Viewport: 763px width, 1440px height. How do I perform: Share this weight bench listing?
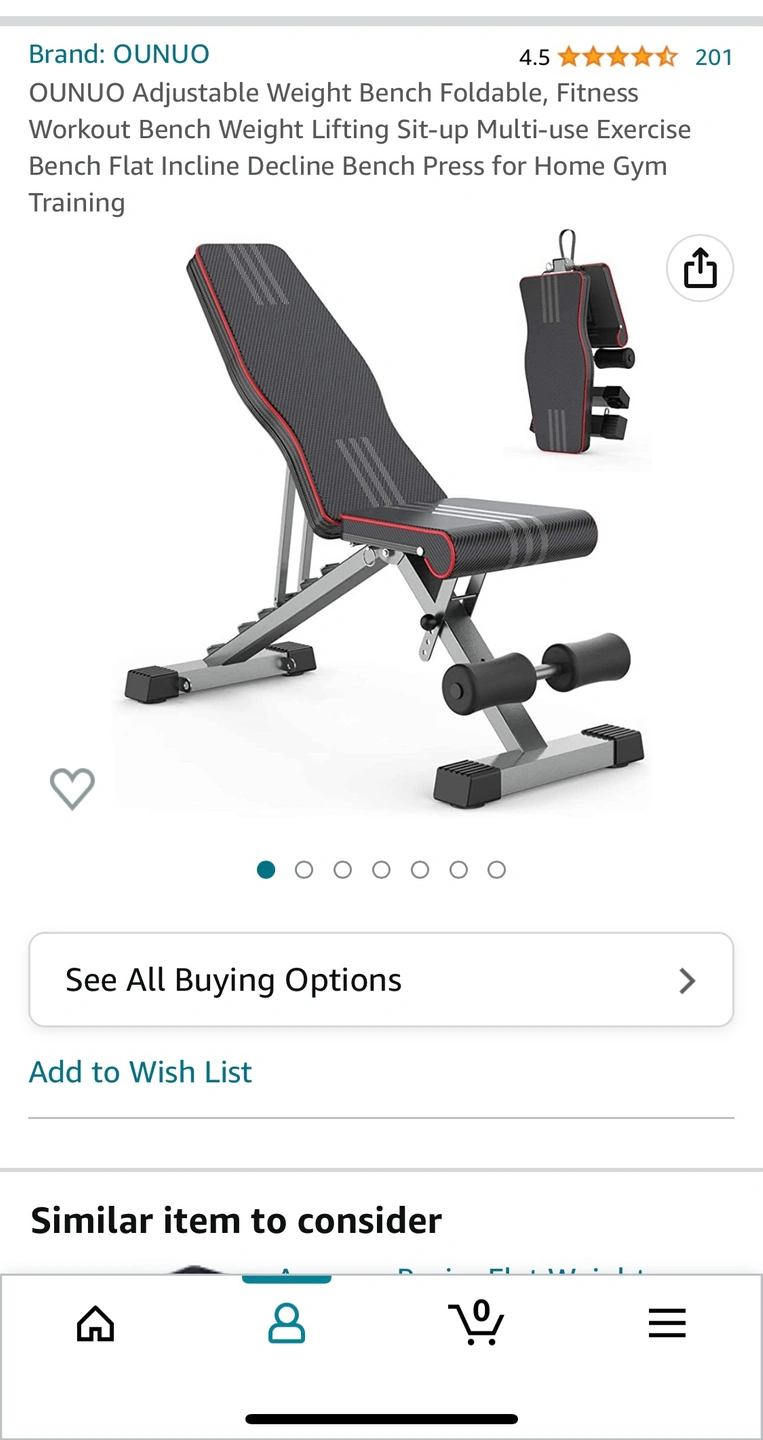(700, 268)
